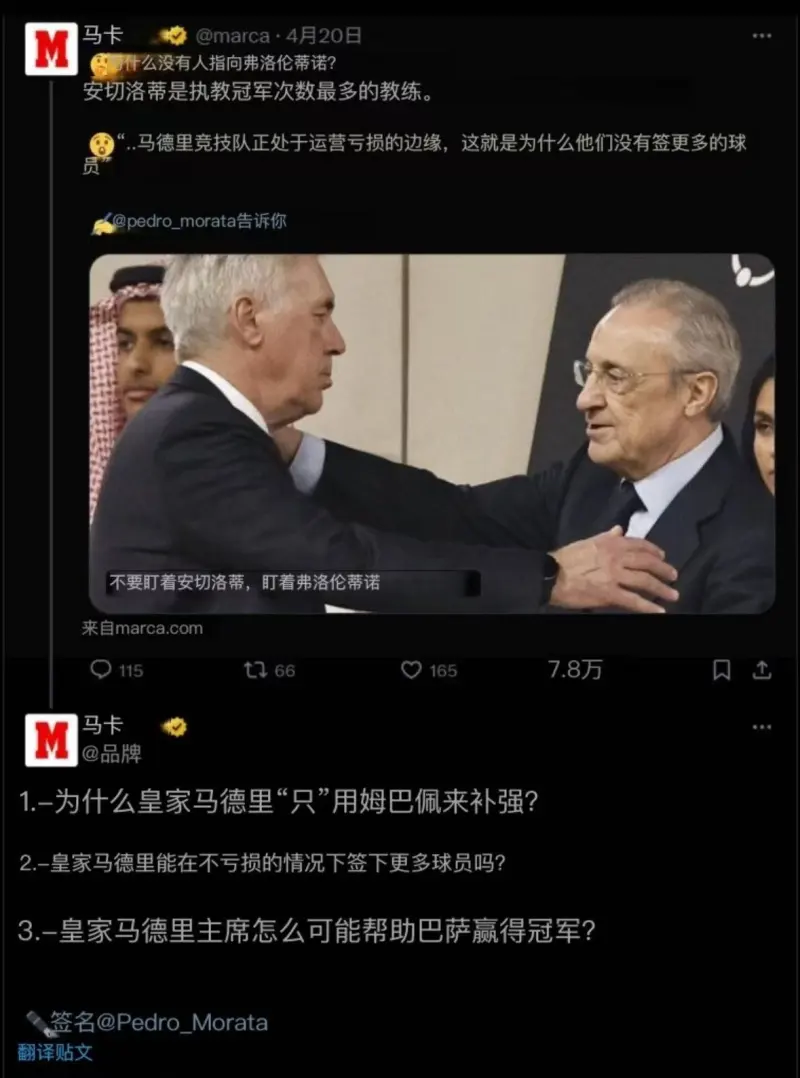The width and height of the screenshot is (800, 1078).
Task: Open the overflow menu on the second Marca post
Action: click(x=761, y=727)
